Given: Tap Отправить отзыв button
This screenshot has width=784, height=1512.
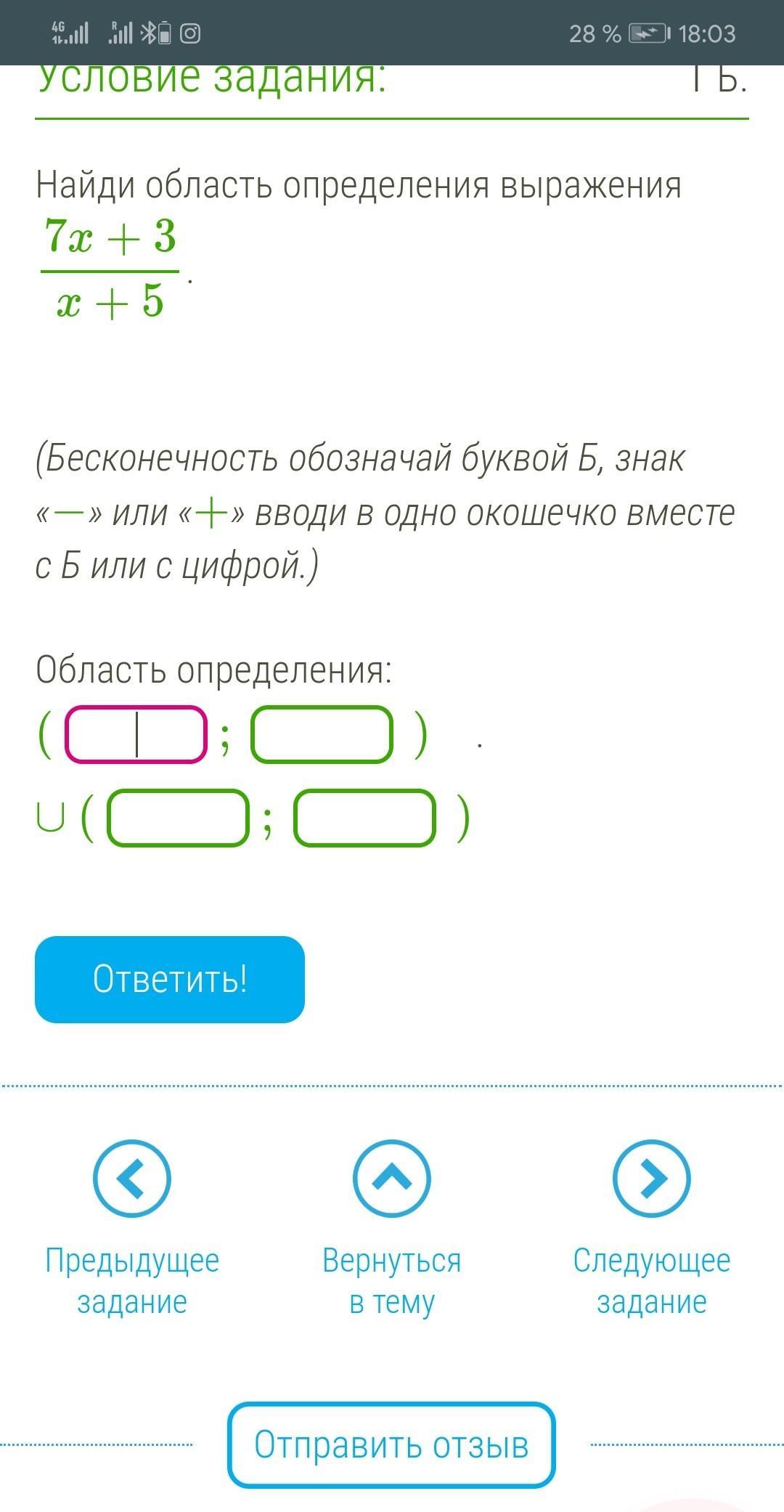Looking at the screenshot, I should (x=391, y=1444).
